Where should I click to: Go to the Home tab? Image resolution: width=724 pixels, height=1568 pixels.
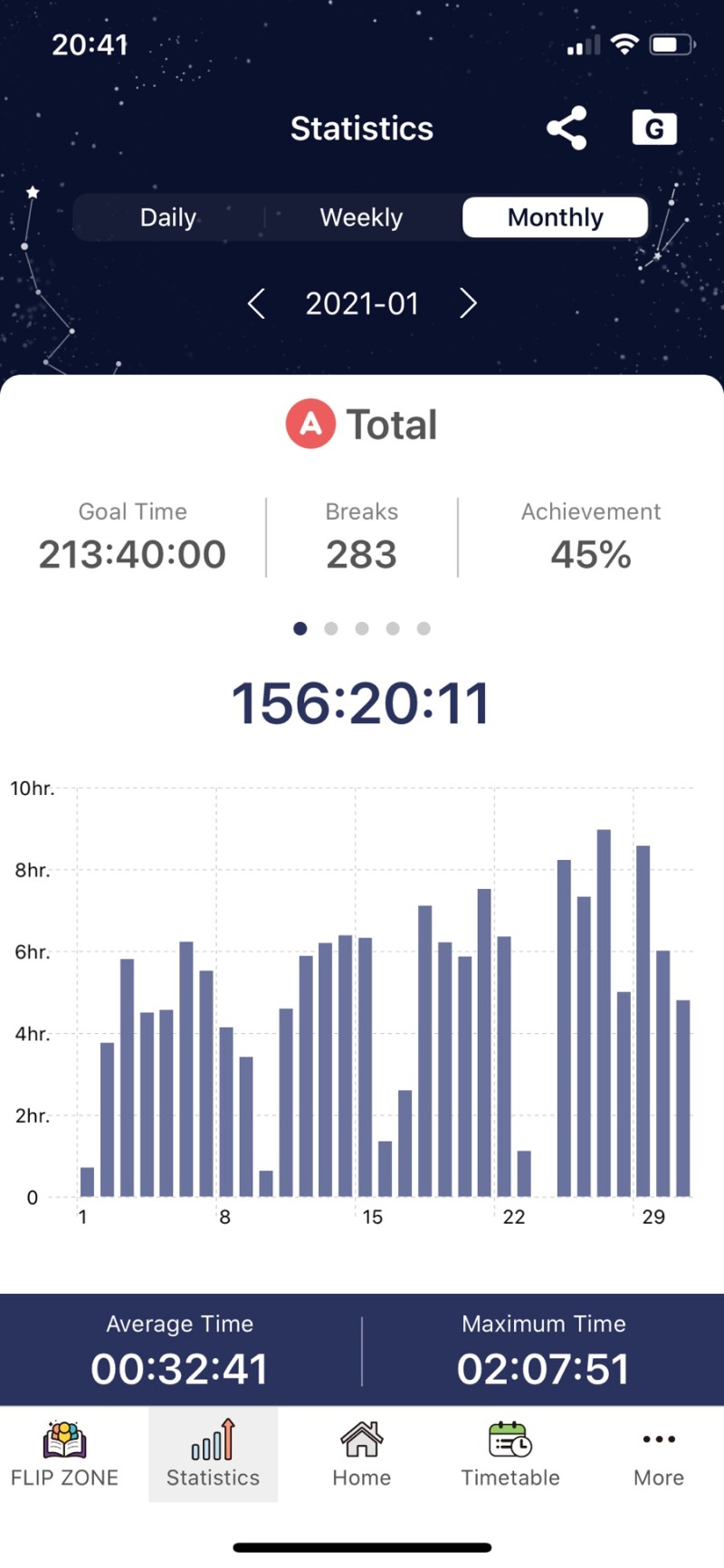click(361, 1454)
